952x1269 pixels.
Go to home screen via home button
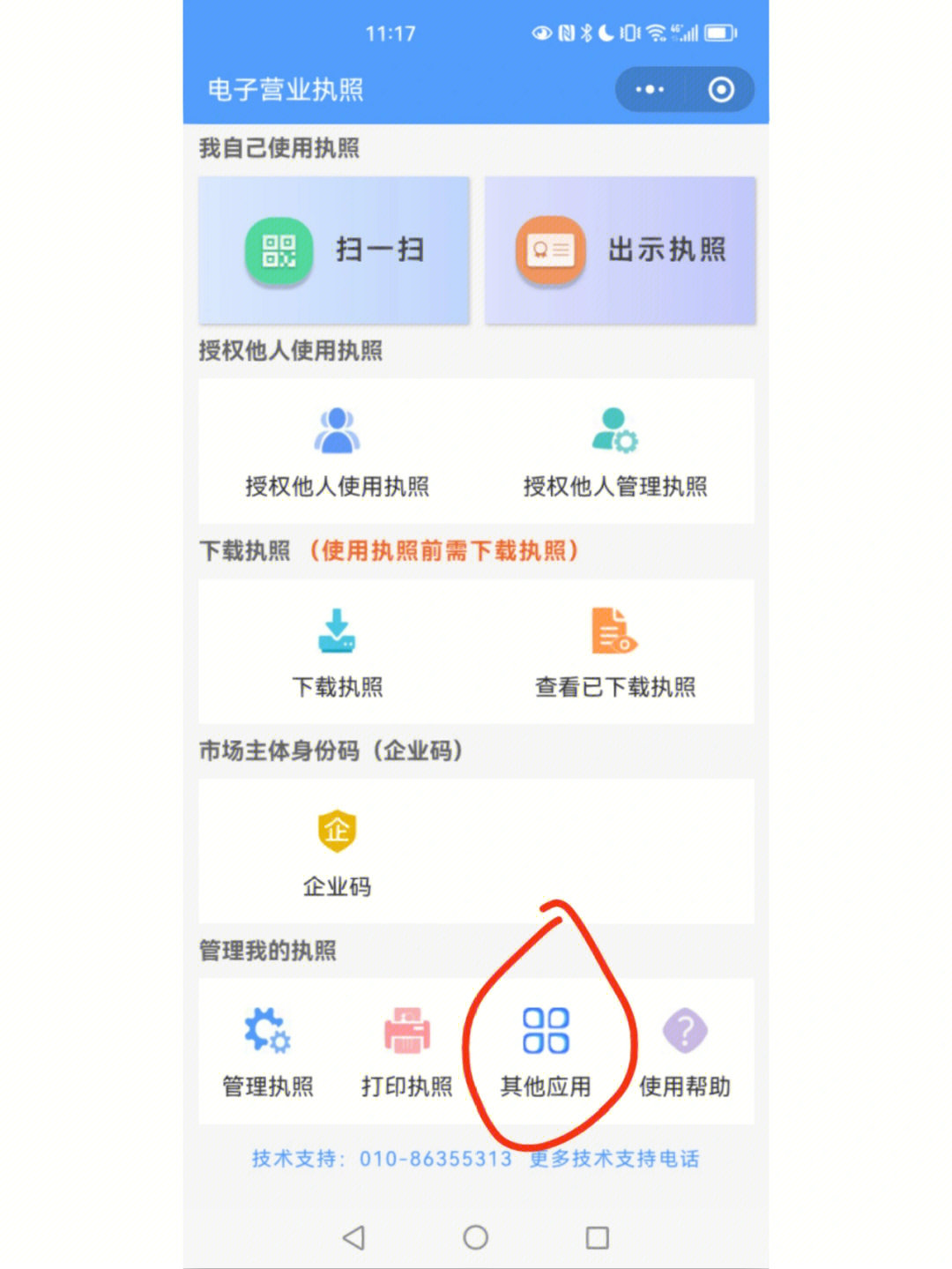(x=476, y=1237)
